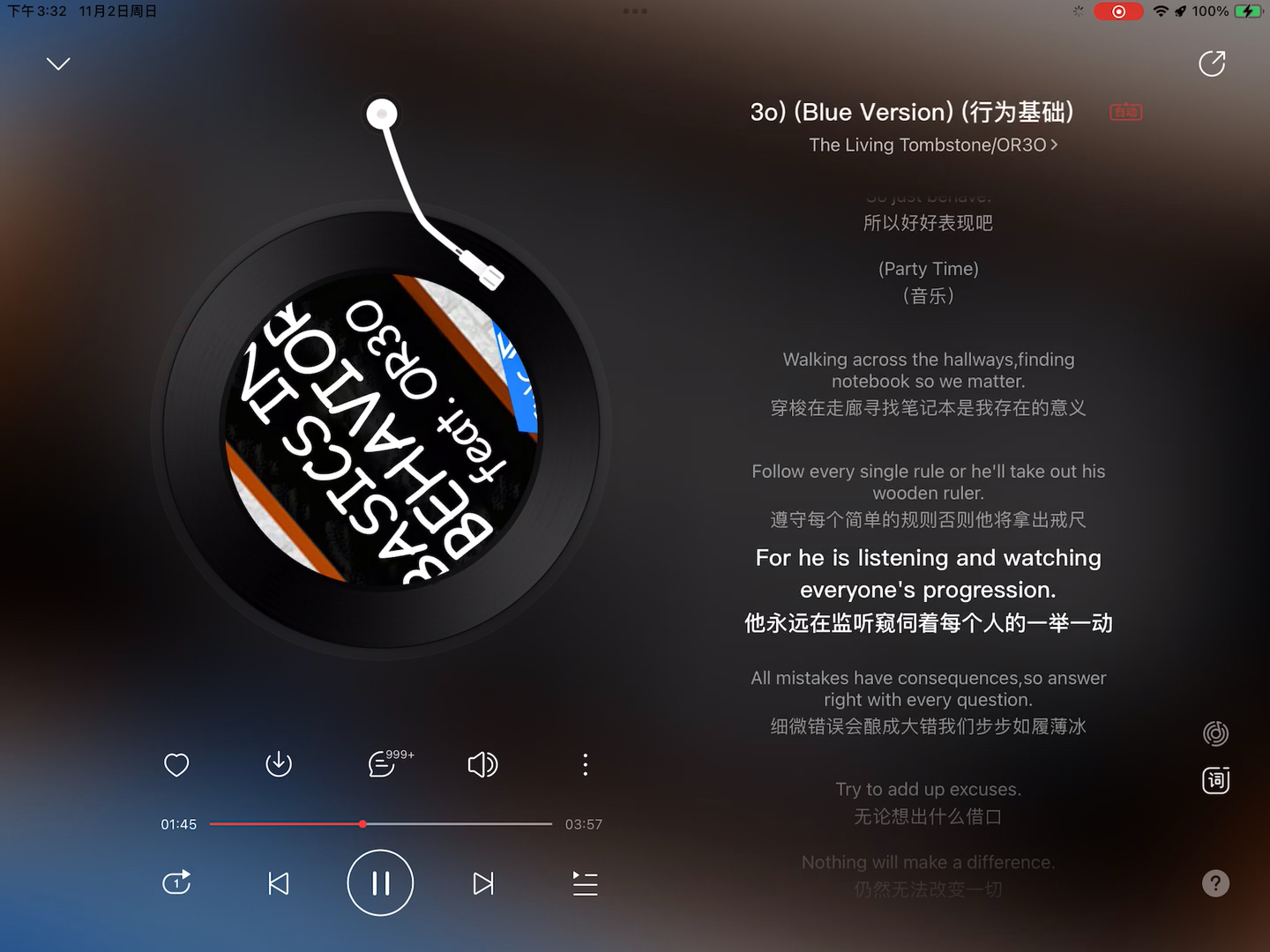Download the current track

(x=279, y=764)
